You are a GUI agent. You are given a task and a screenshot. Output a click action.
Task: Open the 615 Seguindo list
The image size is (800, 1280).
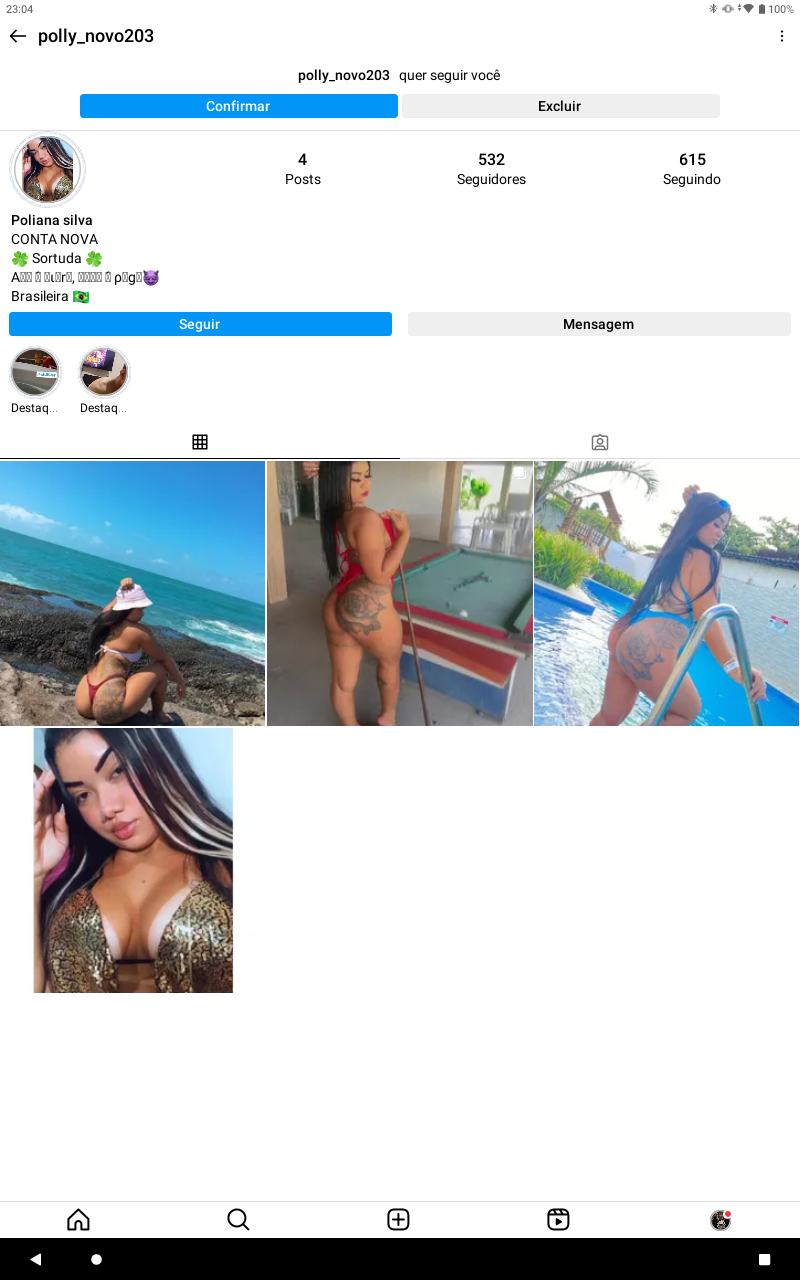692,169
